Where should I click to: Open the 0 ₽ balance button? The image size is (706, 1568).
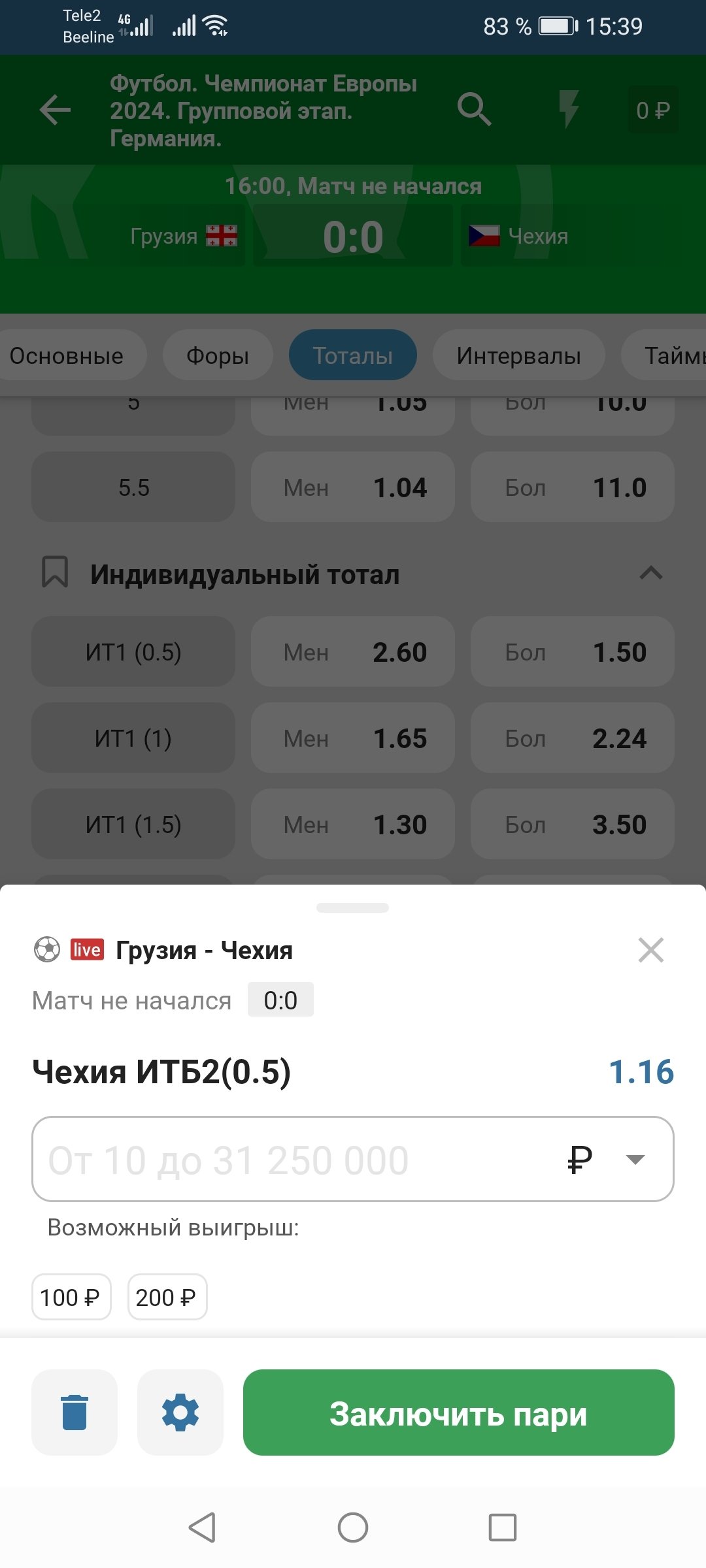(652, 110)
